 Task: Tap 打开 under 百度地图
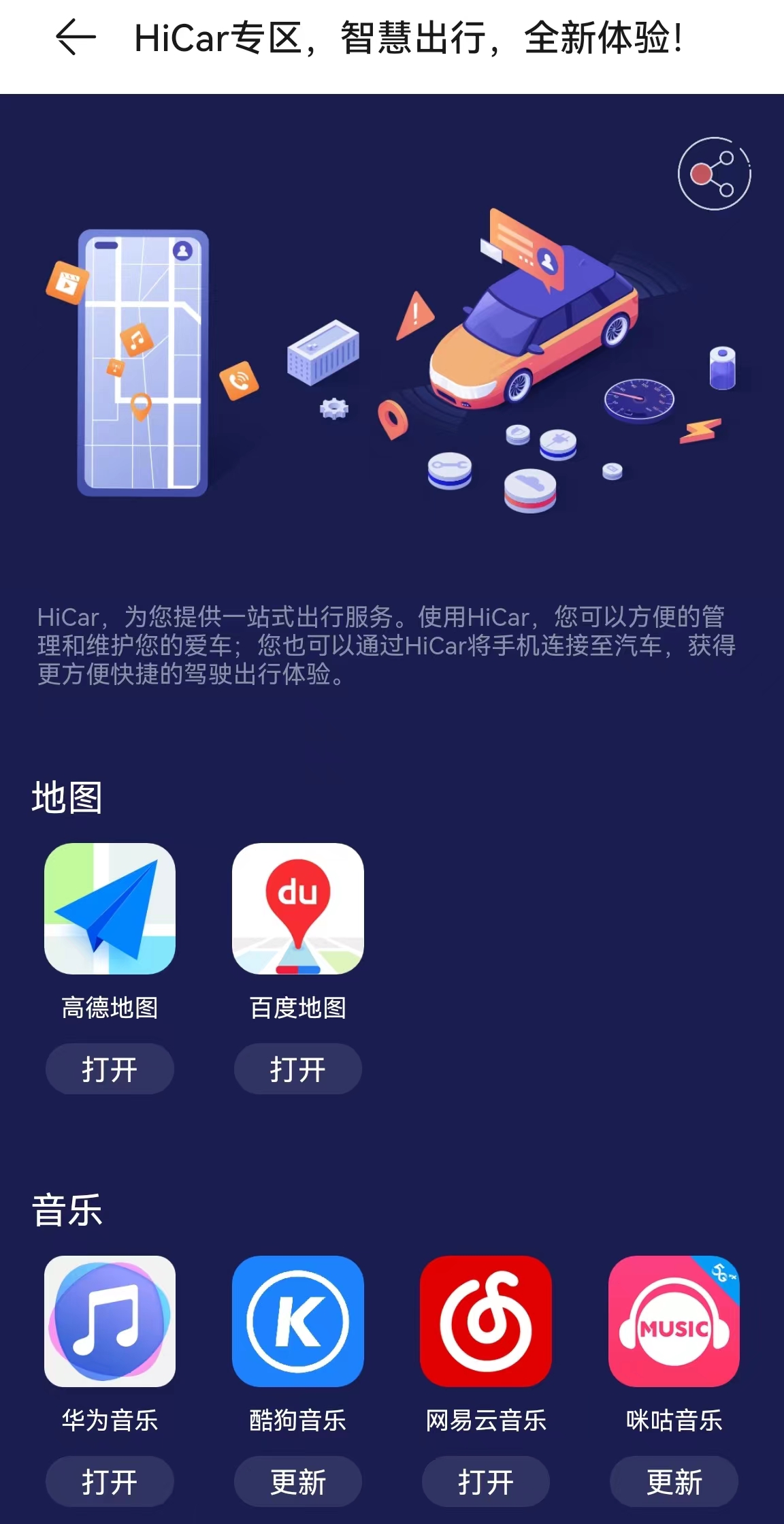298,1068
